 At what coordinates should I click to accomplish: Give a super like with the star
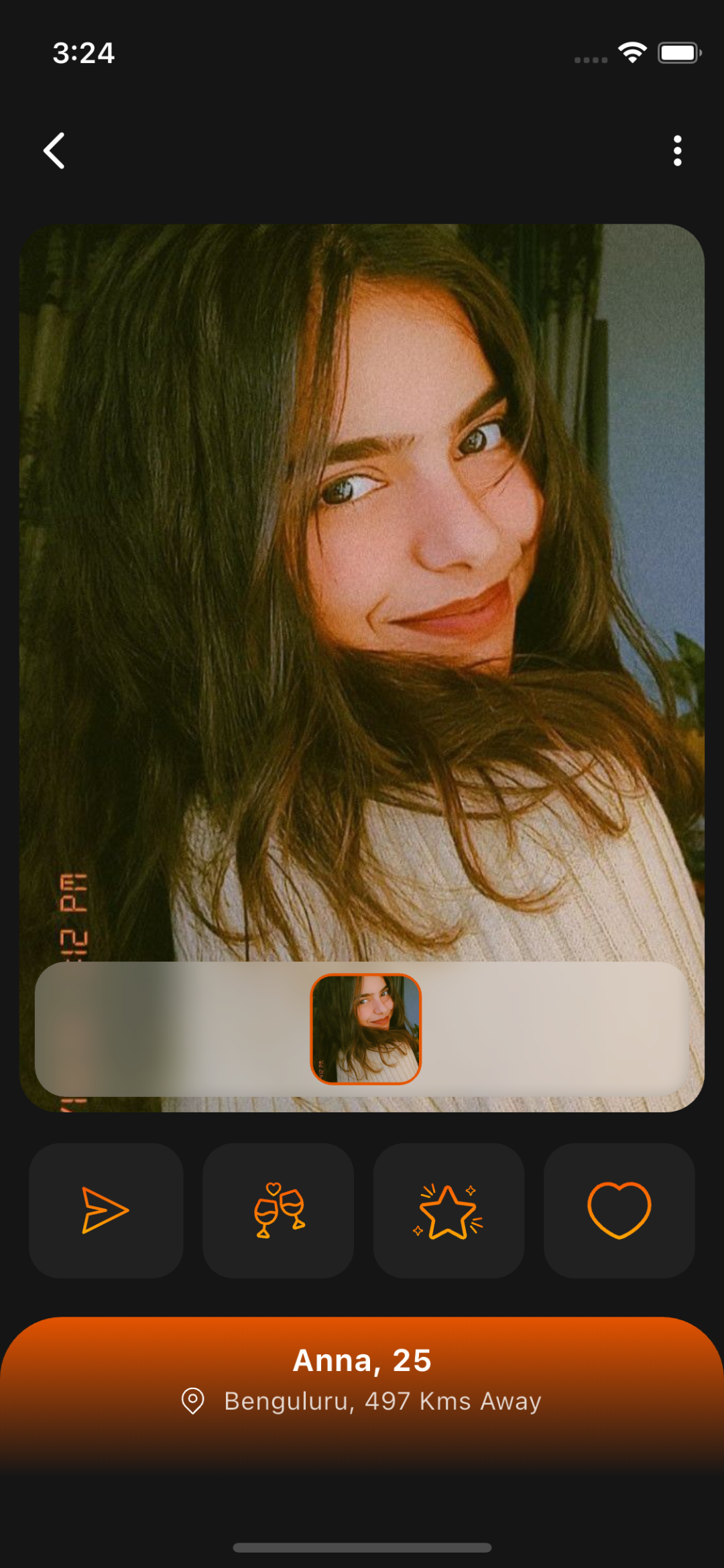coord(448,1210)
